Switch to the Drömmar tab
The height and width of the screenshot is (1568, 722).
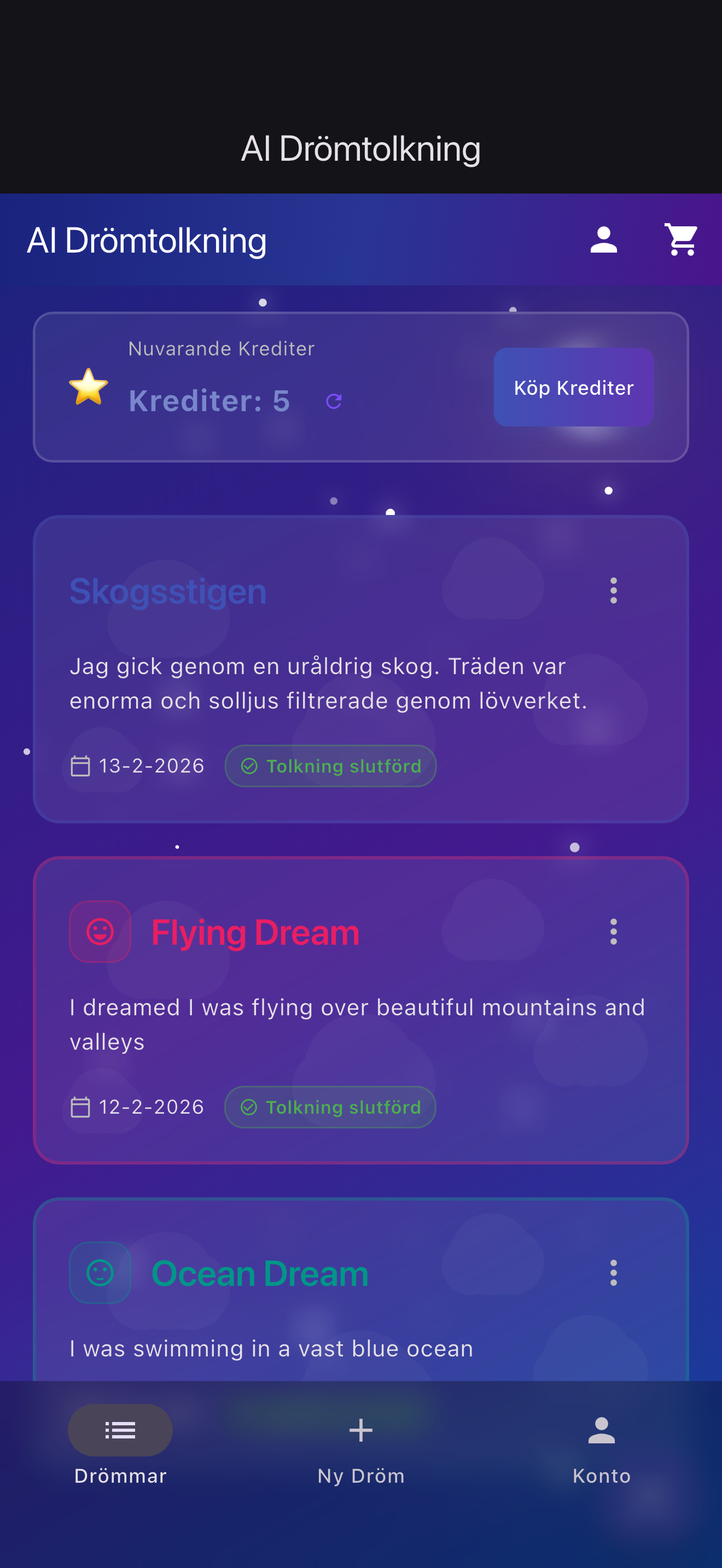(x=120, y=1449)
